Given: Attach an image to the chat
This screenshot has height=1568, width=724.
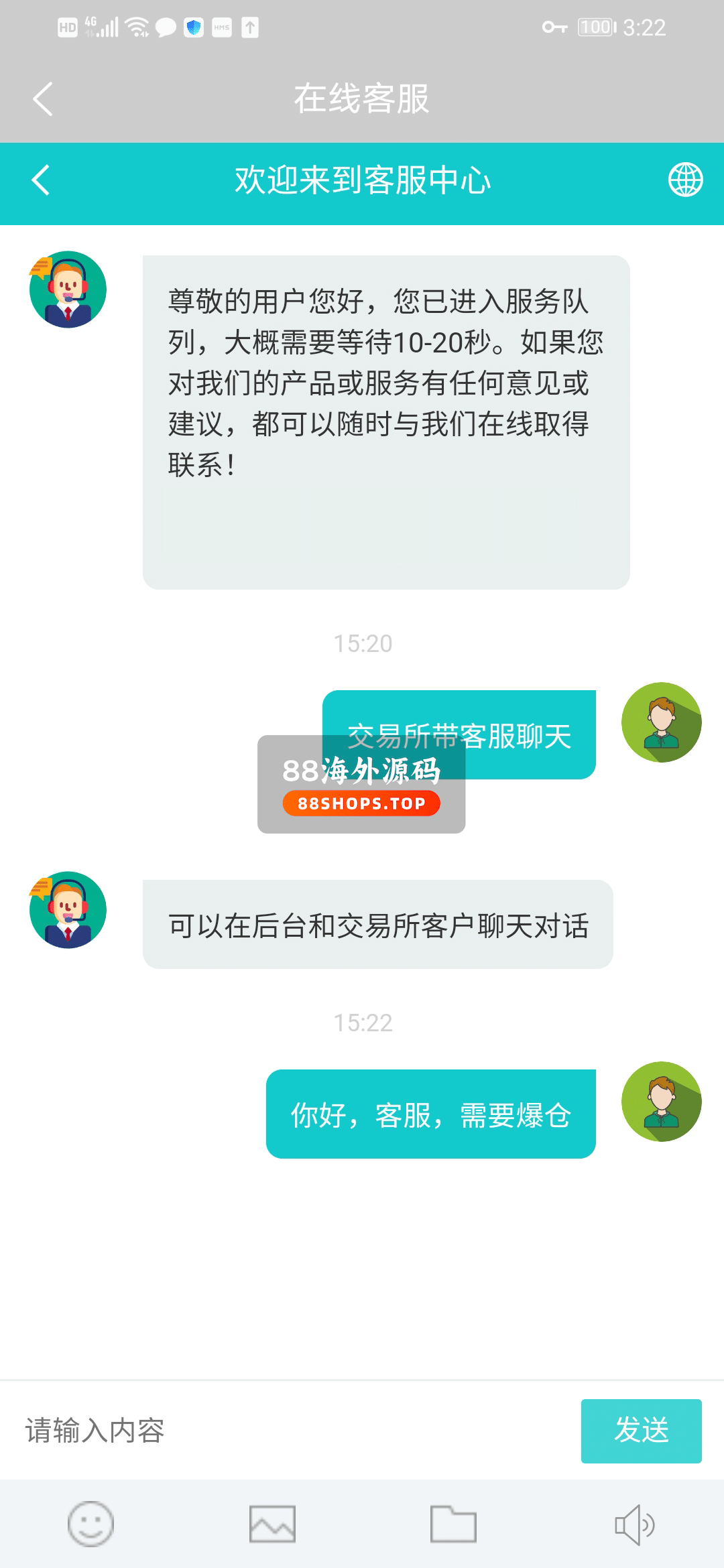Looking at the screenshot, I should [x=272, y=1524].
